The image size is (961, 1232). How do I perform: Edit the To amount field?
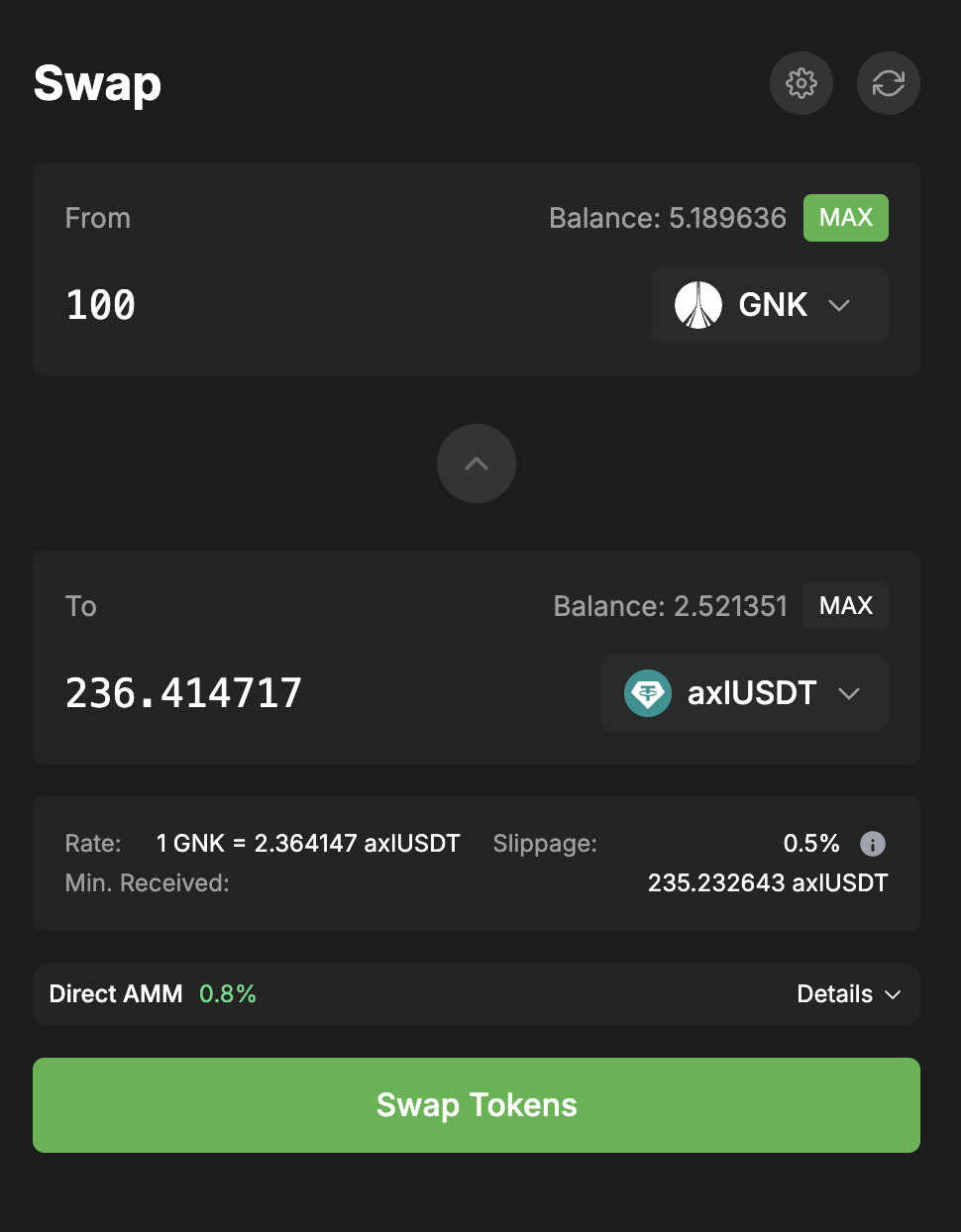[297, 693]
